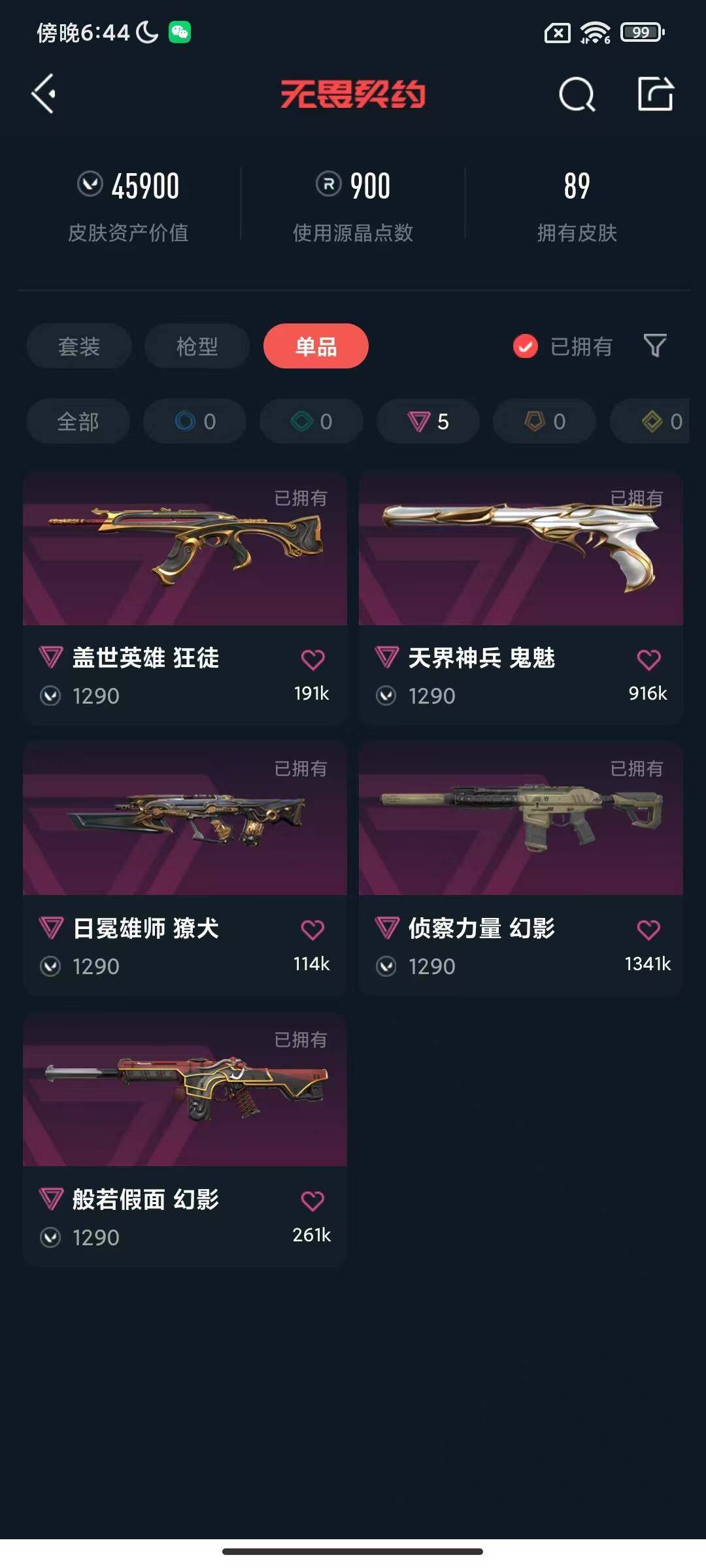Filter by the pink triangle tier showing 5
706x1568 pixels.
(428, 421)
